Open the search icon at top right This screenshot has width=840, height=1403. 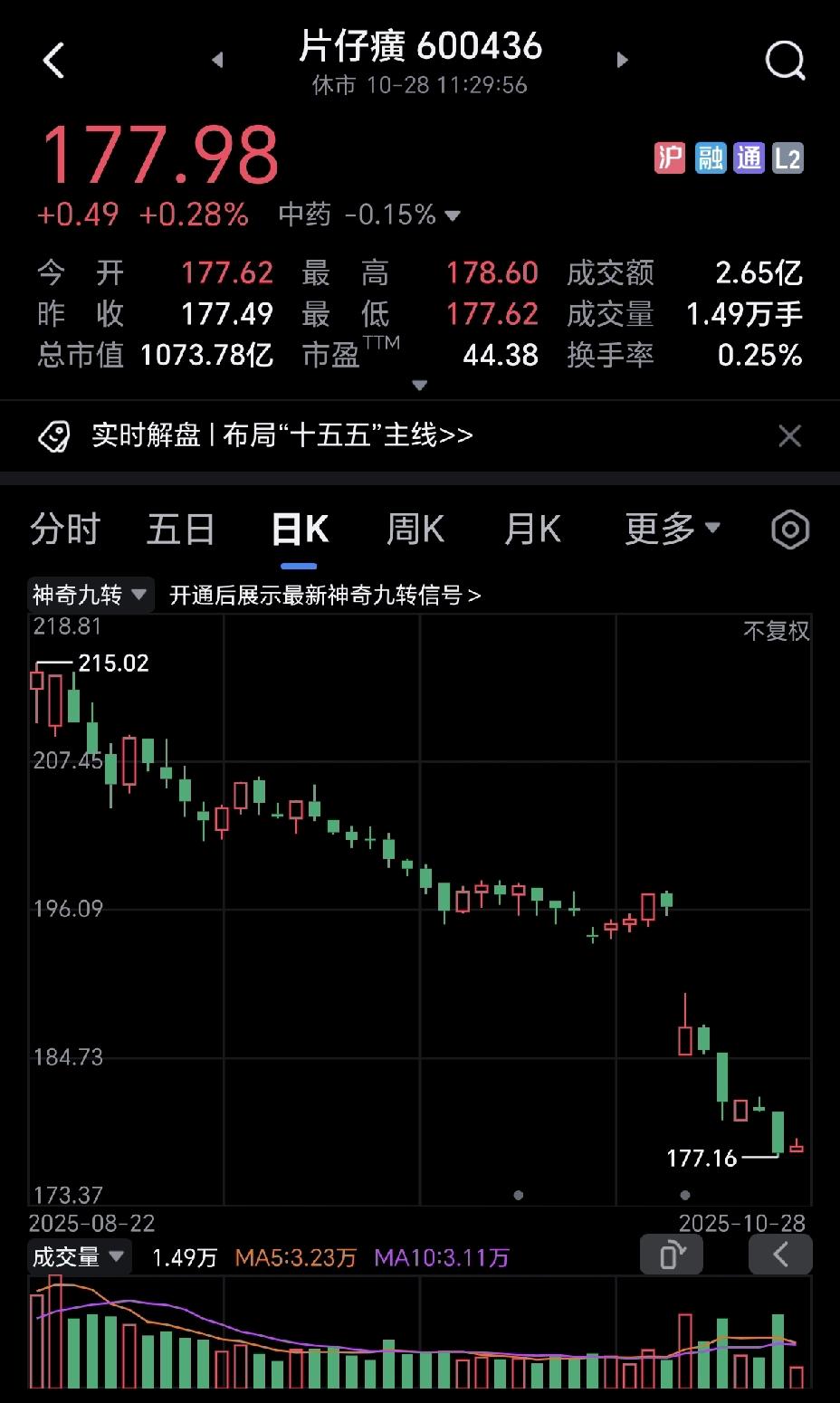click(x=785, y=62)
